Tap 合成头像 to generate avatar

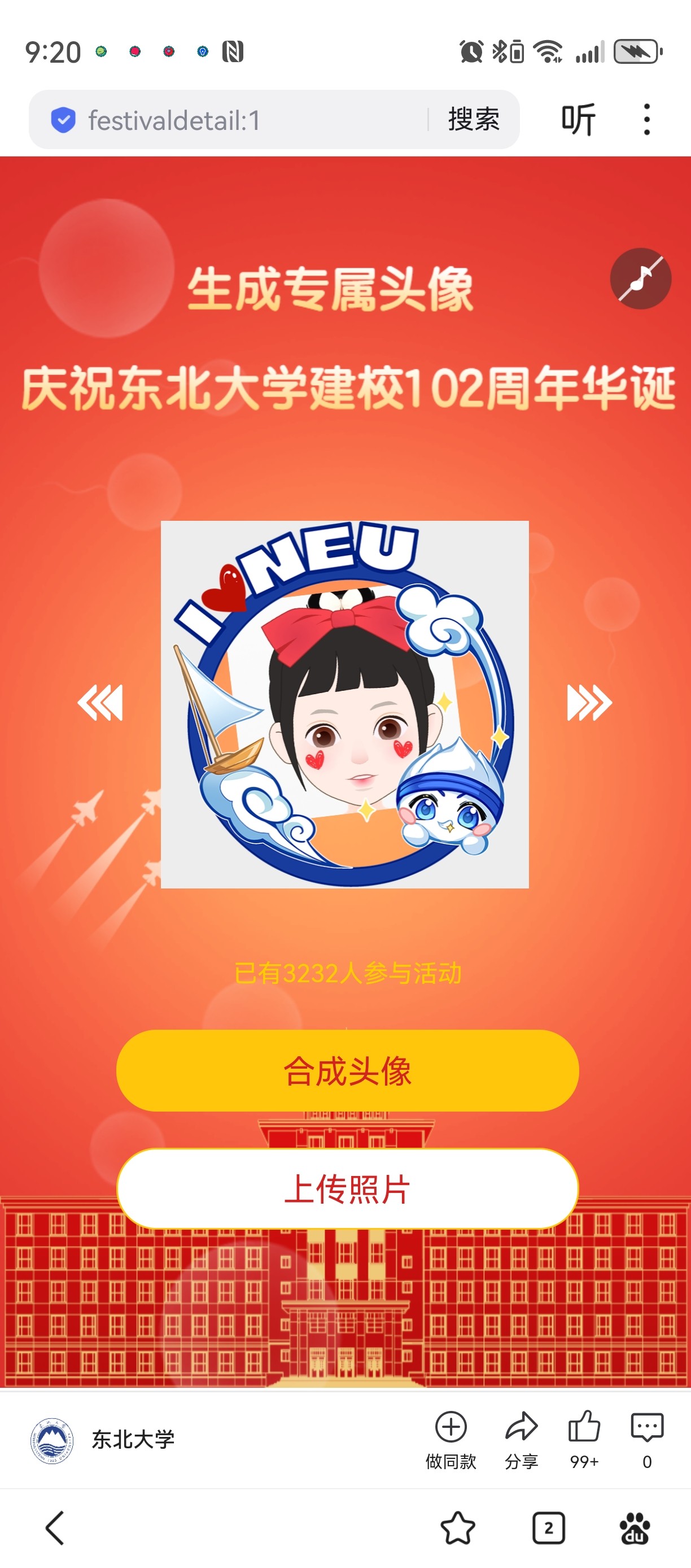pos(347,1071)
